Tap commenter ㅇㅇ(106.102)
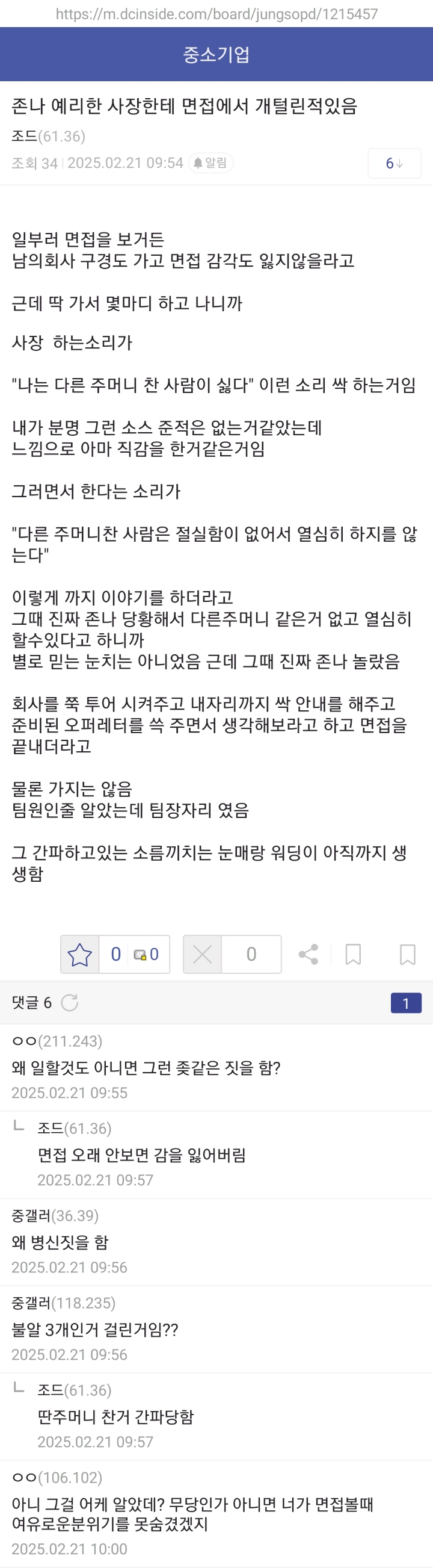 click(57, 1478)
